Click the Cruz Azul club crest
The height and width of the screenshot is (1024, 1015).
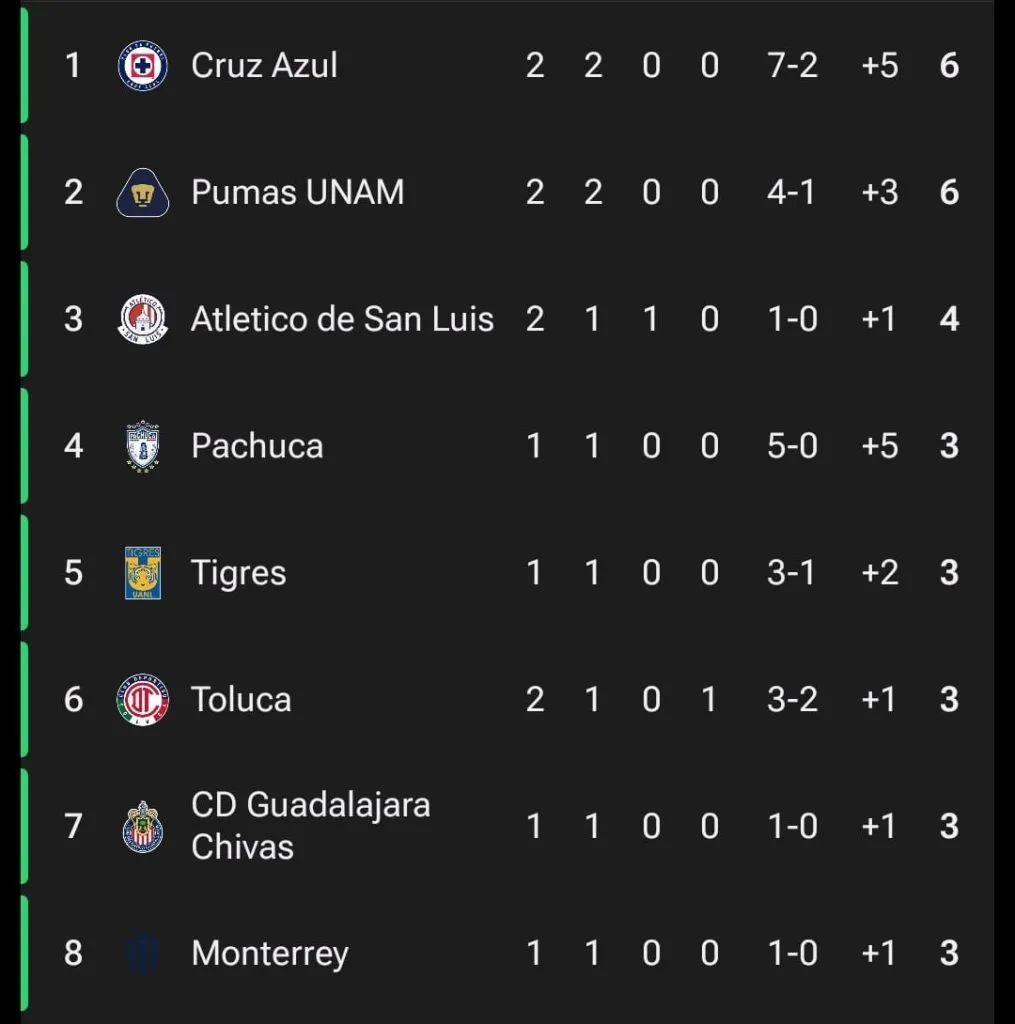(x=143, y=65)
